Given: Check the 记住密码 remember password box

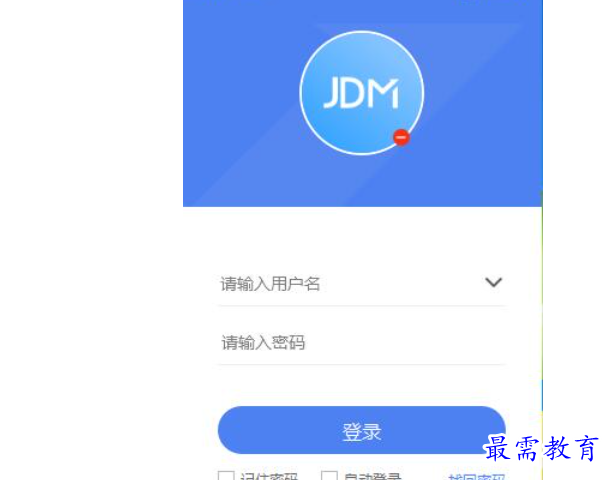Looking at the screenshot, I should point(226,476).
